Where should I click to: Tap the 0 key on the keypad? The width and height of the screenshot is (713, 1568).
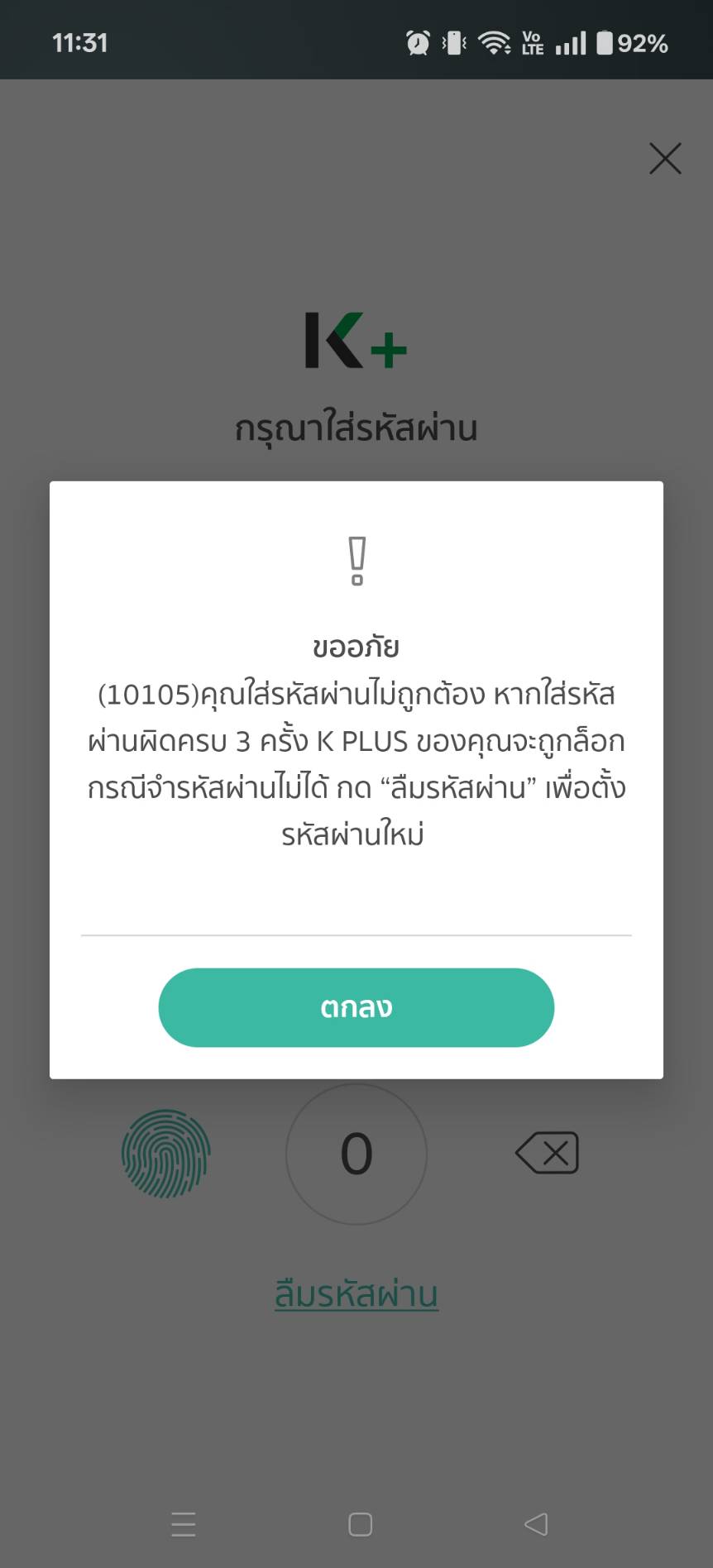pos(356,1154)
